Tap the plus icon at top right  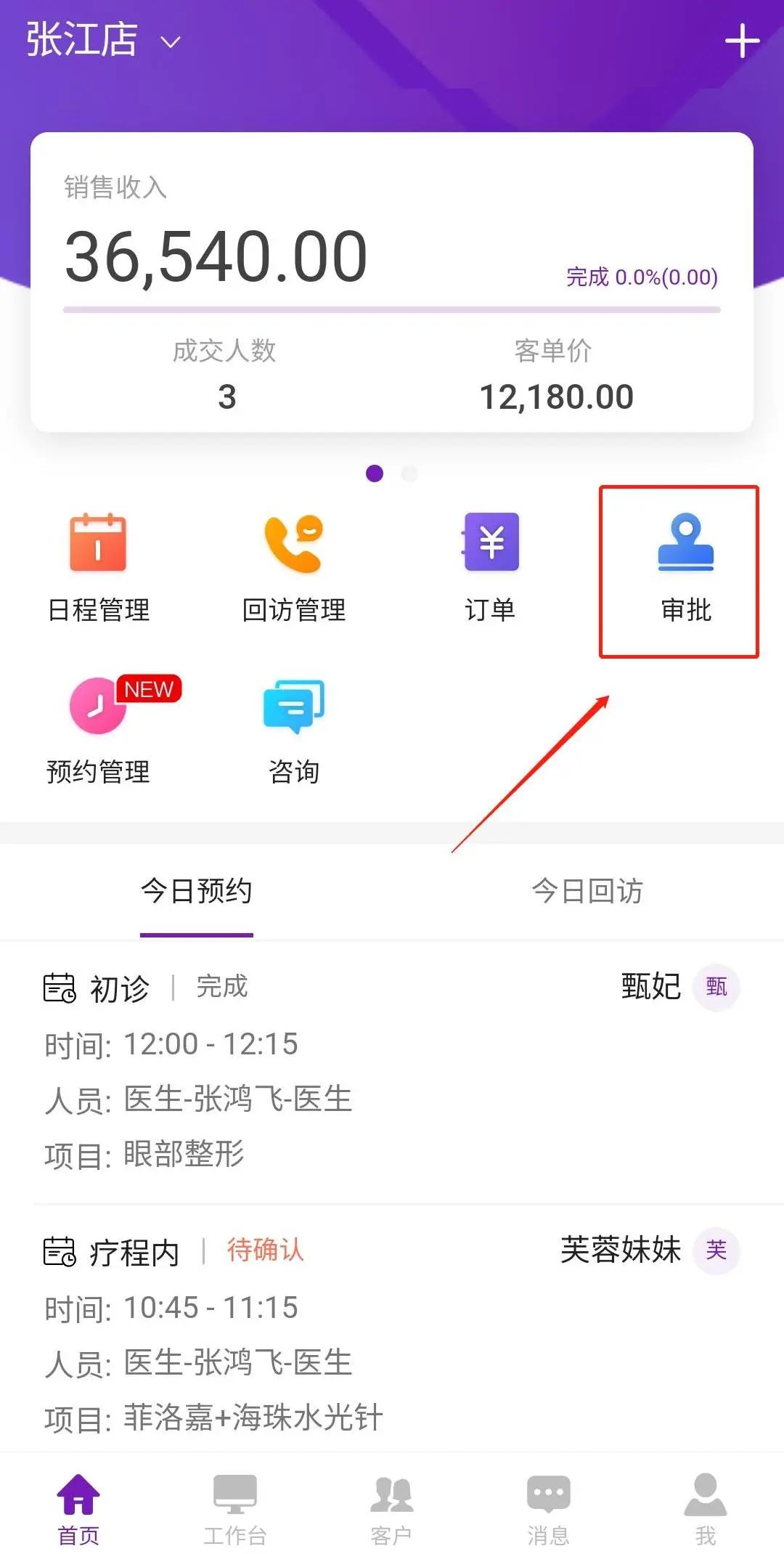point(742,41)
